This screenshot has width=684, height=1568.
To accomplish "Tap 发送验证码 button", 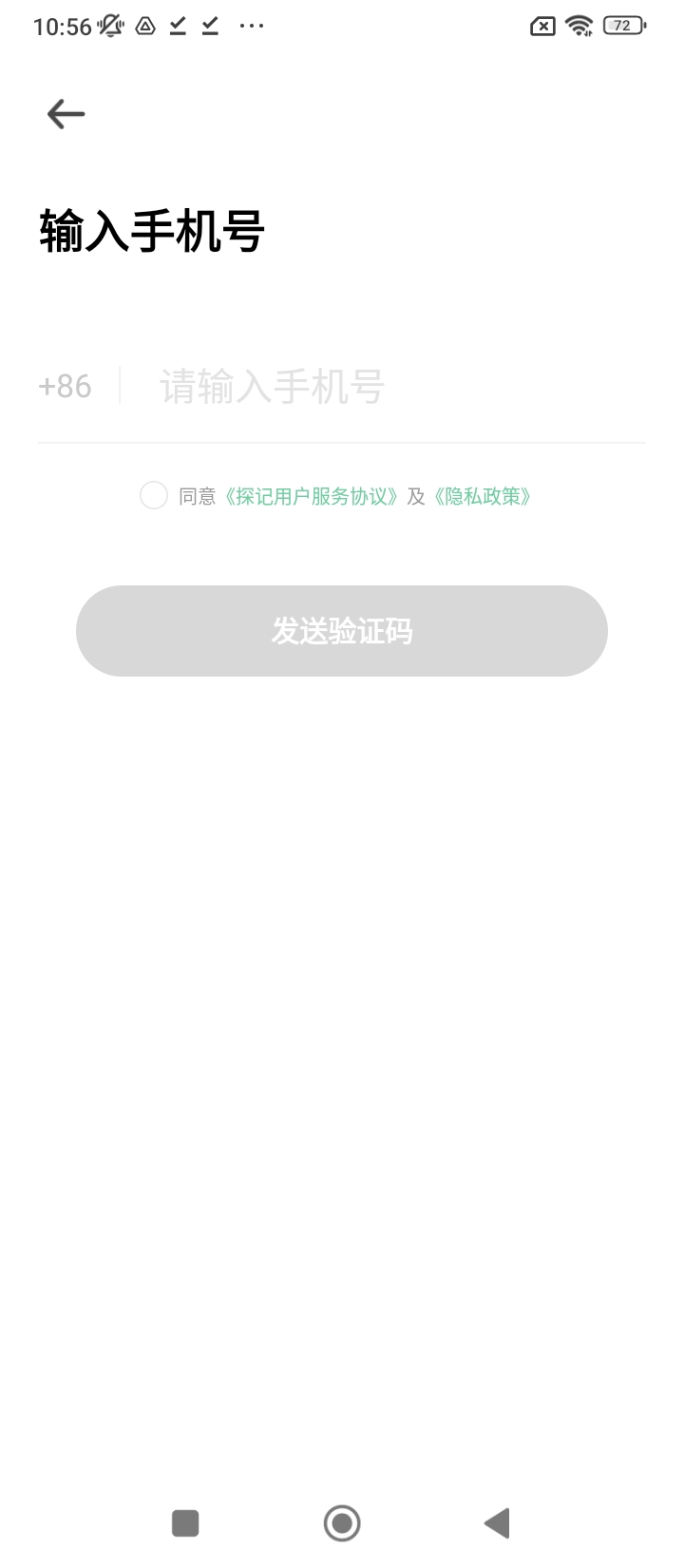I will point(342,631).
